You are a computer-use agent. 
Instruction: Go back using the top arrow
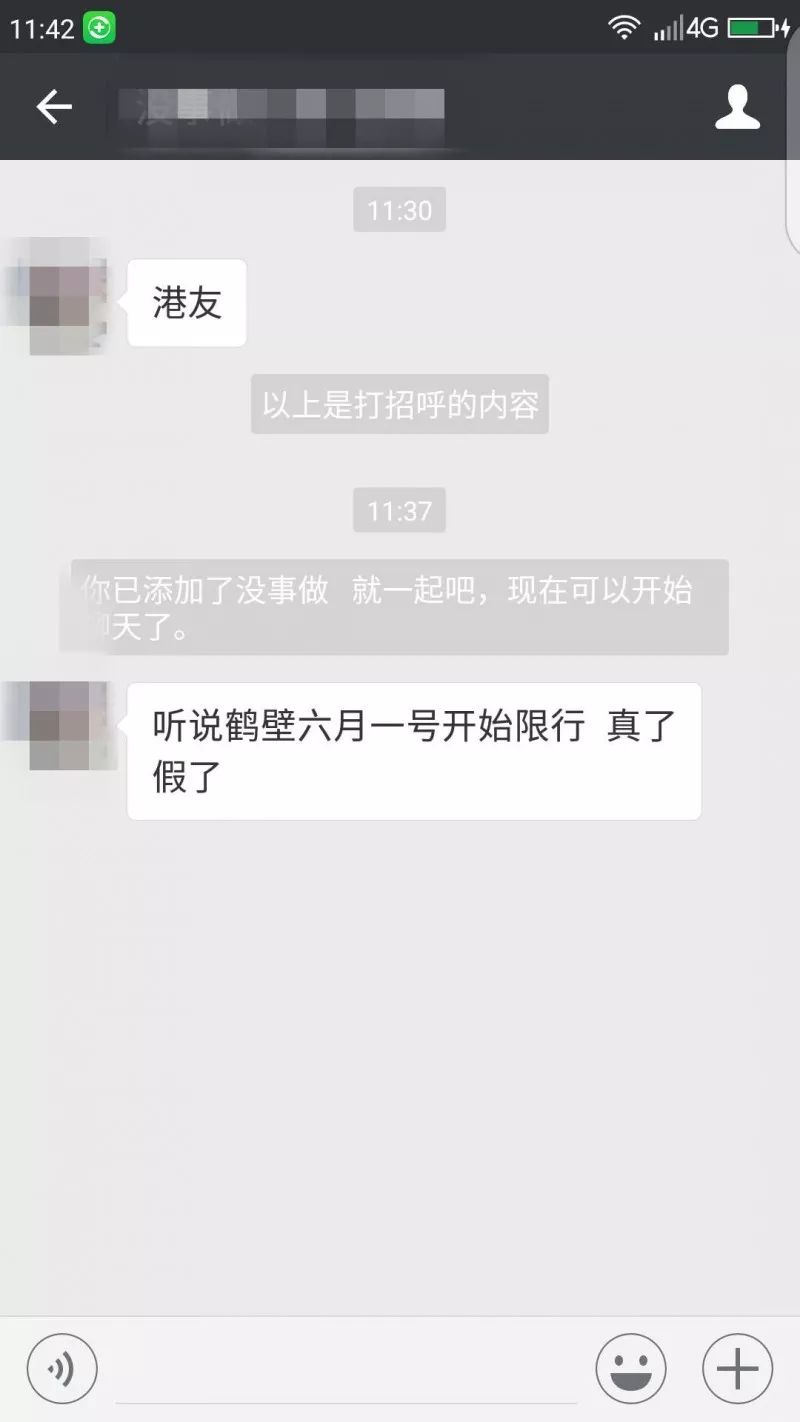click(x=54, y=107)
